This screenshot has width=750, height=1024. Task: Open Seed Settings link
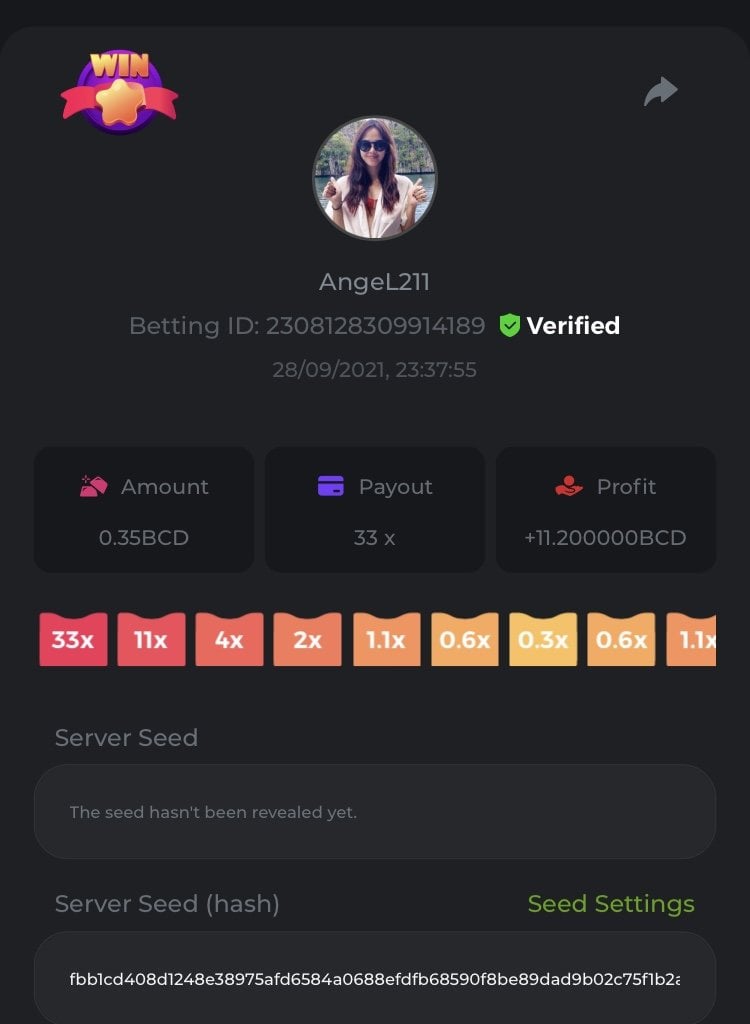point(610,904)
